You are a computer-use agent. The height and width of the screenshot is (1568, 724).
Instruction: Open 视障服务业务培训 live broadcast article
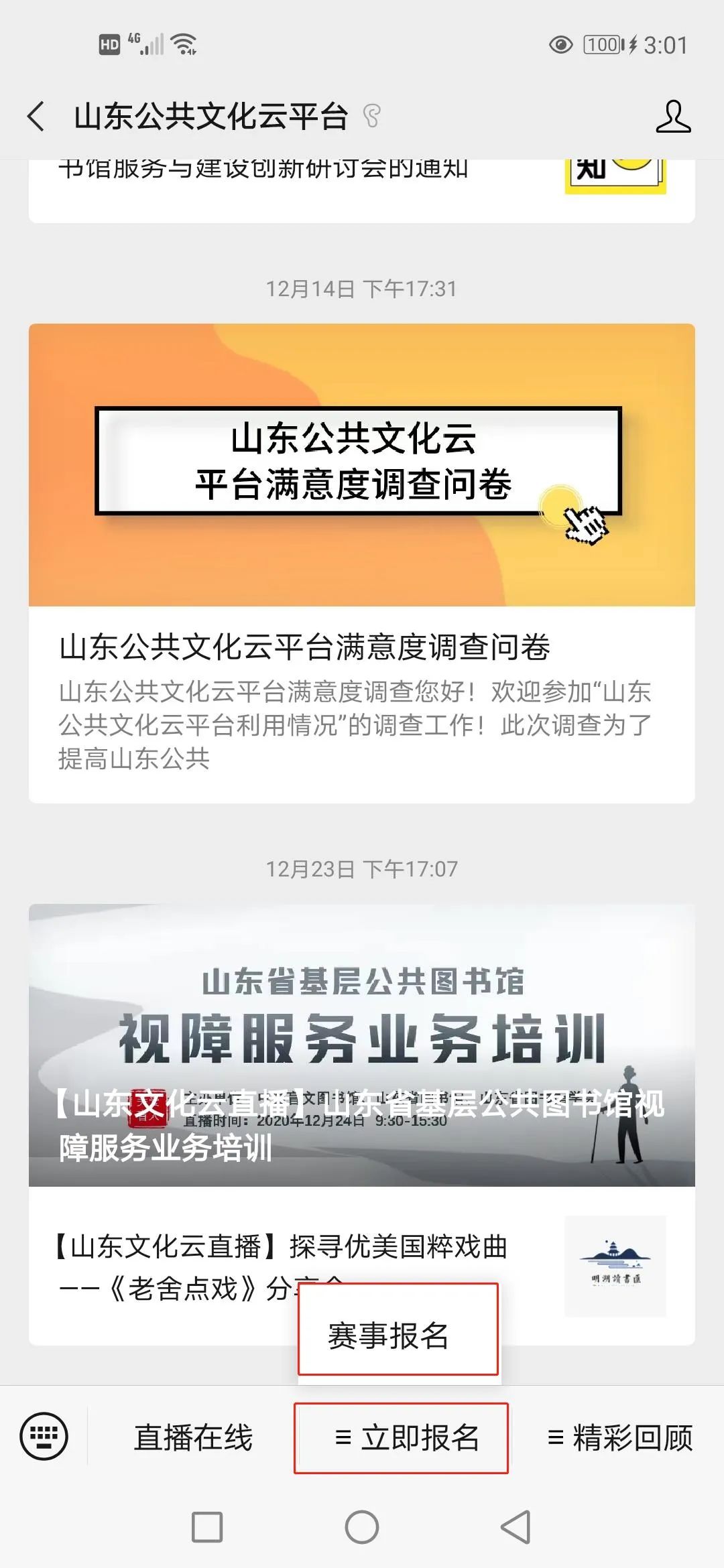(361, 1045)
